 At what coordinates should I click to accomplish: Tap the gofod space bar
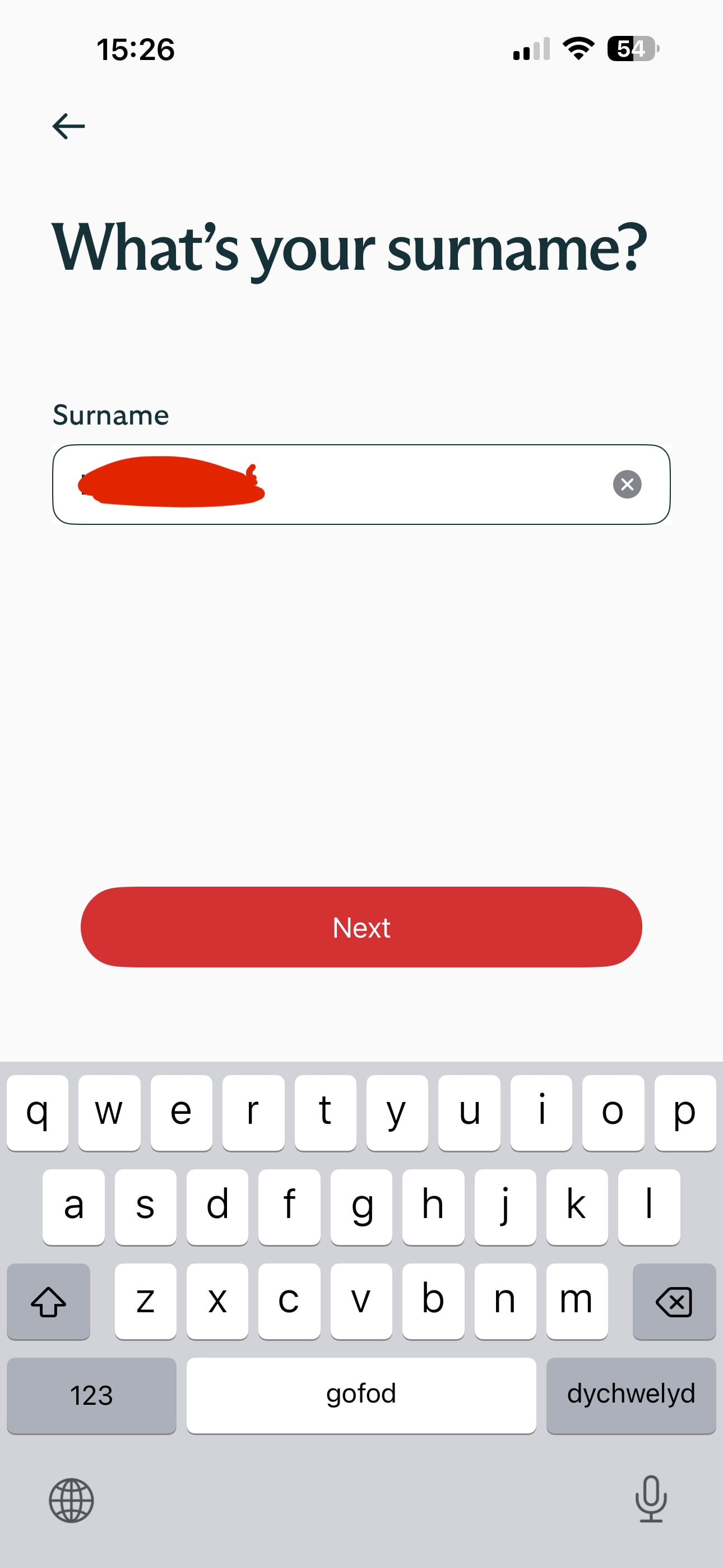[361, 1395]
